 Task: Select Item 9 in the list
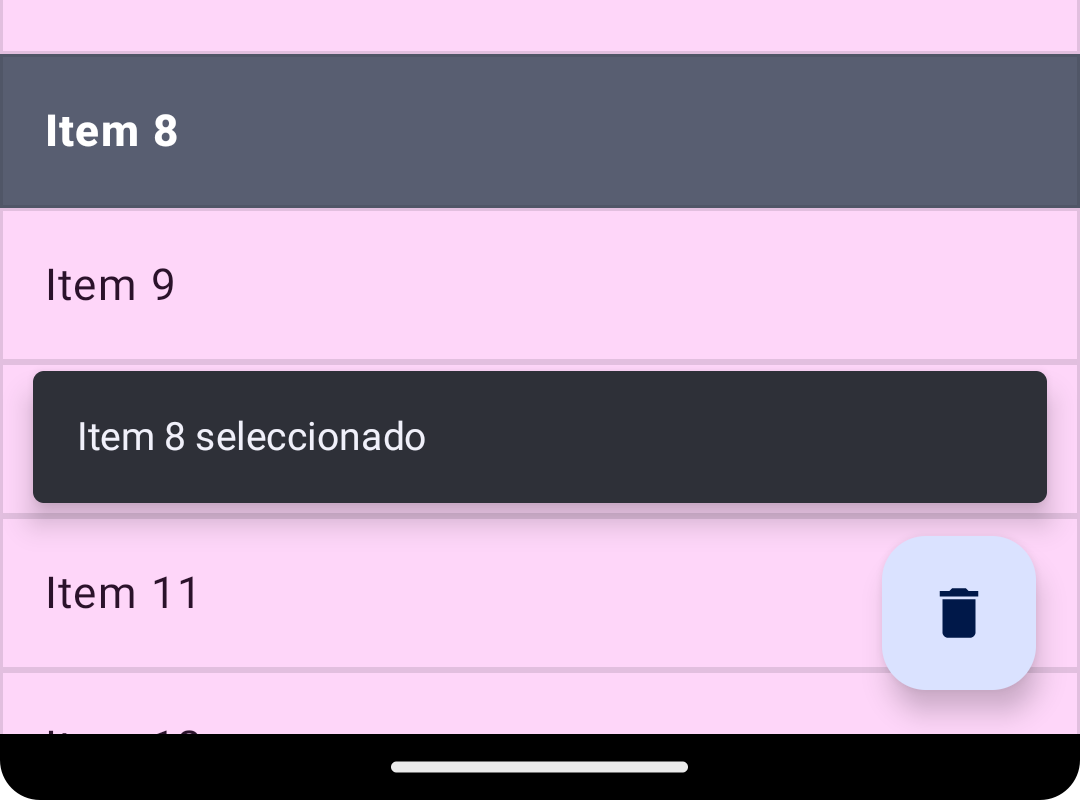pyautogui.click(x=540, y=285)
